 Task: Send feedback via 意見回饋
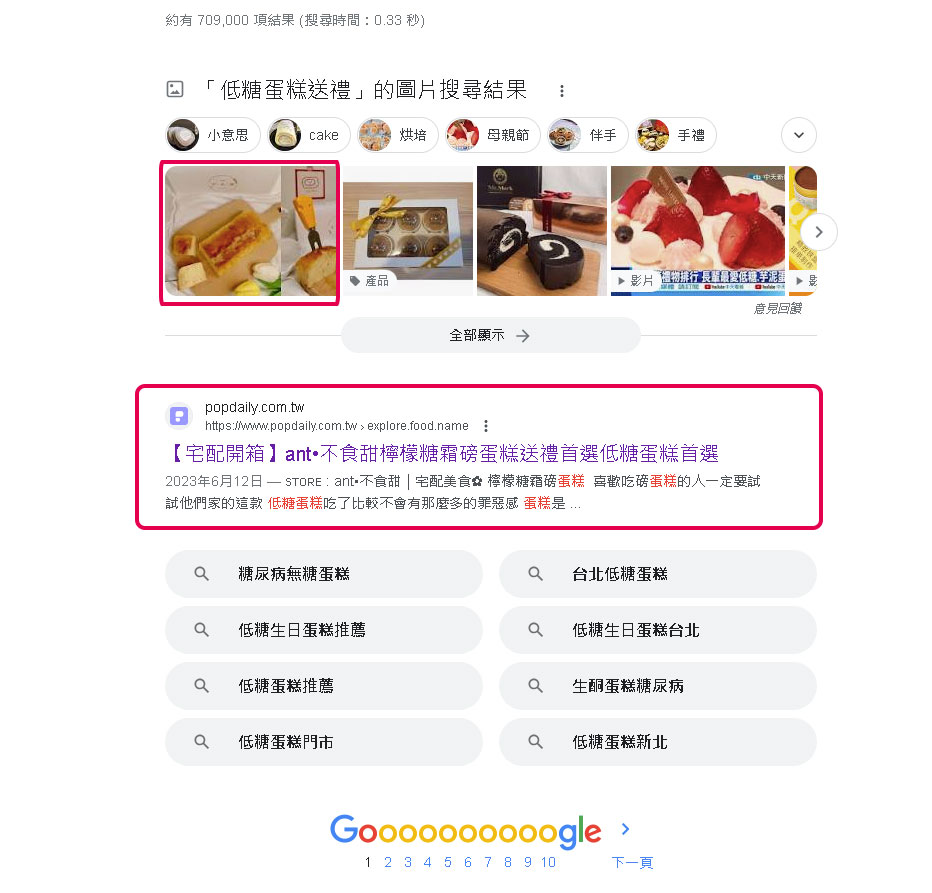[777, 308]
